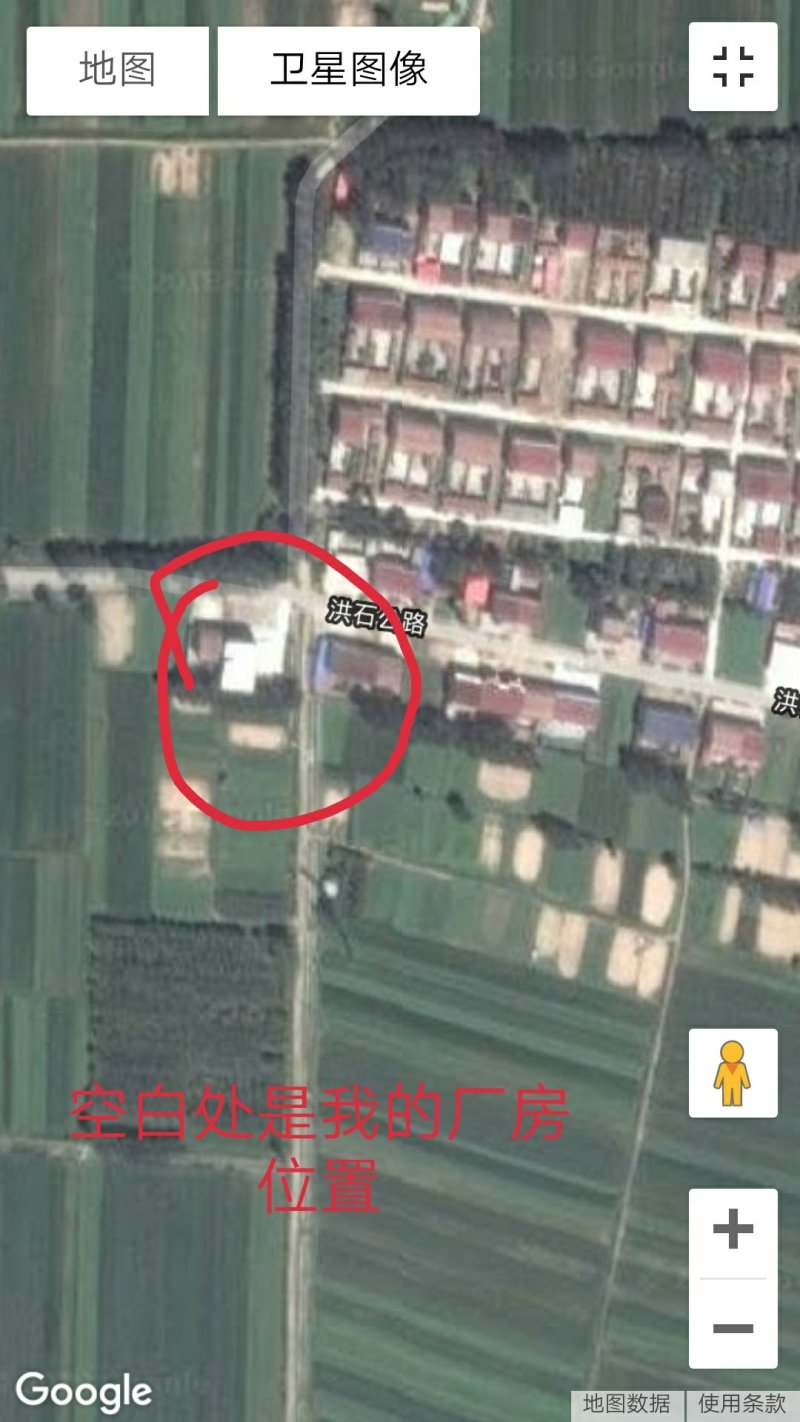This screenshot has width=800, height=1422.
Task: Zoom in on the map
Action: pos(733,1230)
